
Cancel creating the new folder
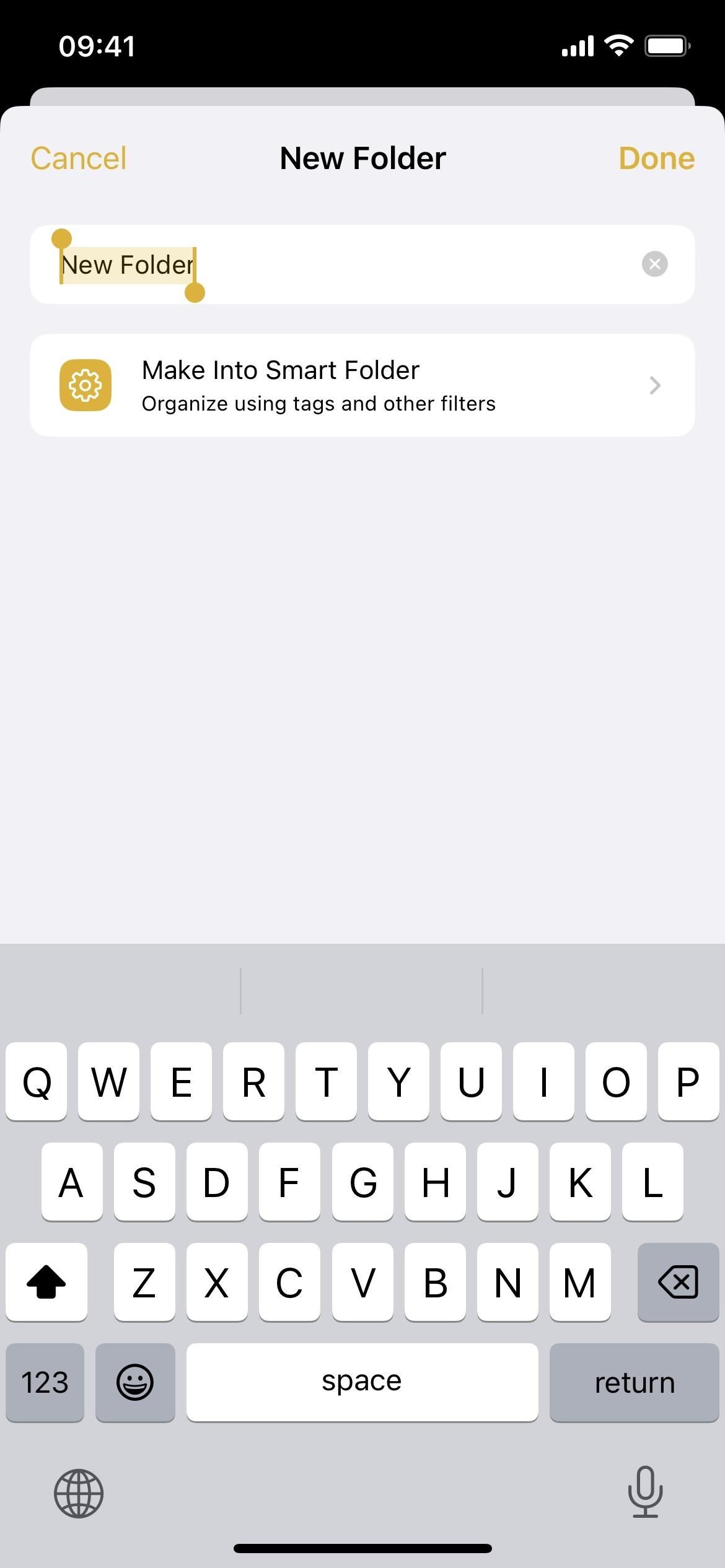pyautogui.click(x=79, y=159)
